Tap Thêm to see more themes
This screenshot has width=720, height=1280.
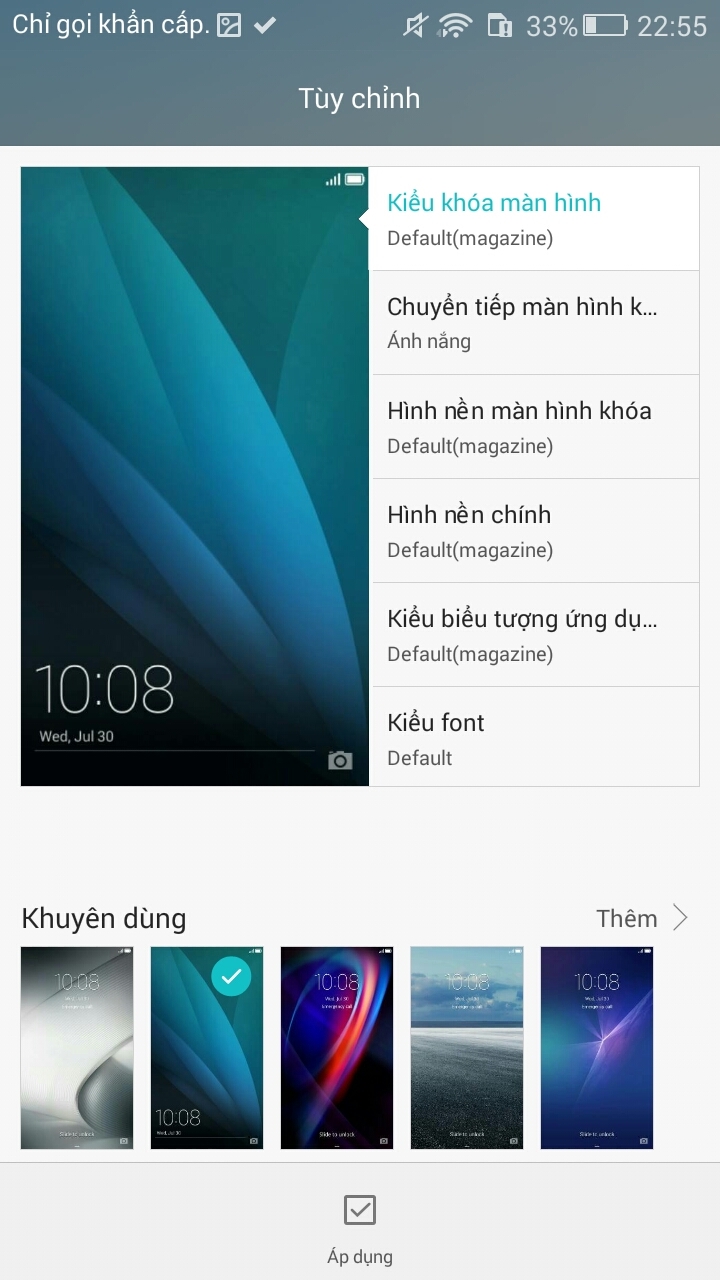(x=641, y=918)
